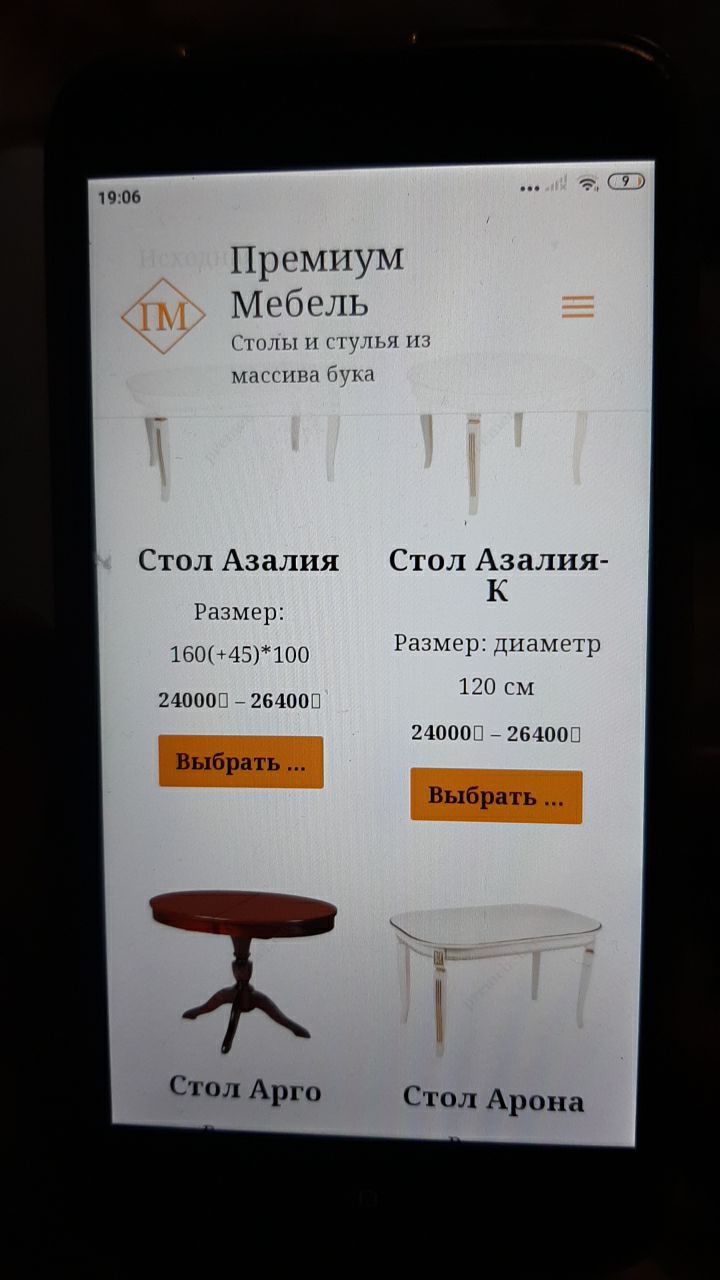720x1280 pixels.
Task: Tap the Премиум Мебель logo
Action: 163,317
